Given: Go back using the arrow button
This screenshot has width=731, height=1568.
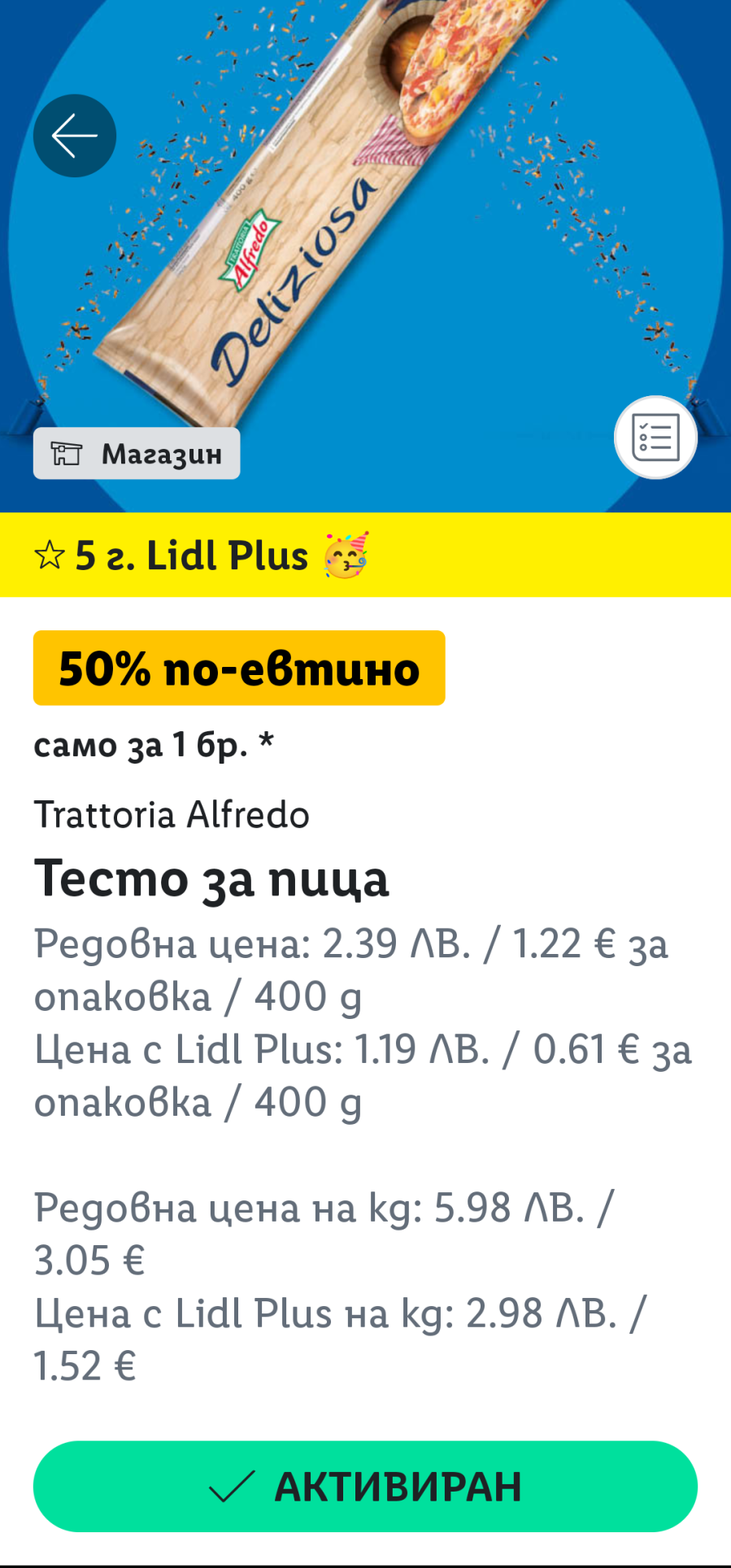Looking at the screenshot, I should click(75, 136).
